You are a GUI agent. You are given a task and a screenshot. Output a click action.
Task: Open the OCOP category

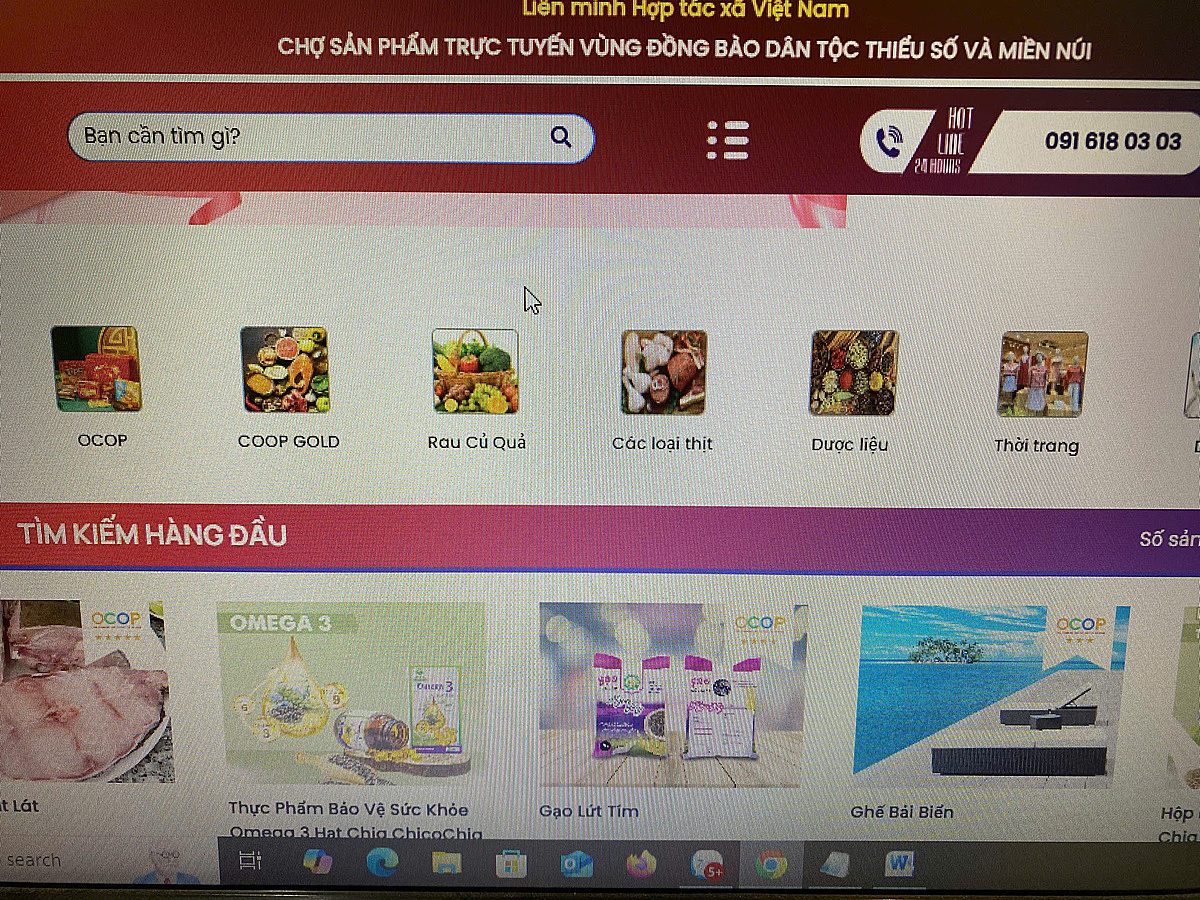(x=97, y=369)
